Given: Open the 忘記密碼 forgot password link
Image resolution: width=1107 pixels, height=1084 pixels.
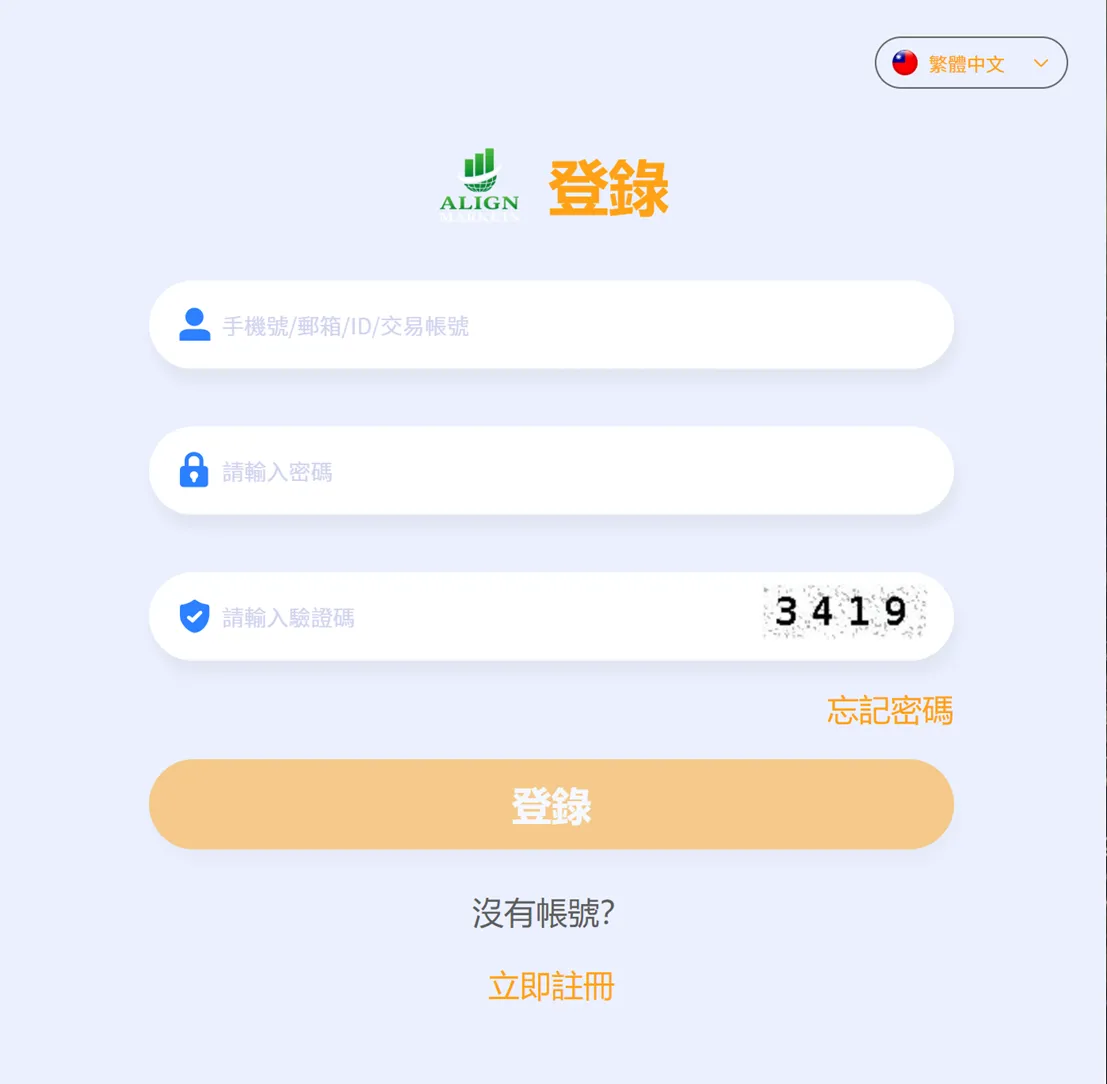Looking at the screenshot, I should click(x=890, y=710).
